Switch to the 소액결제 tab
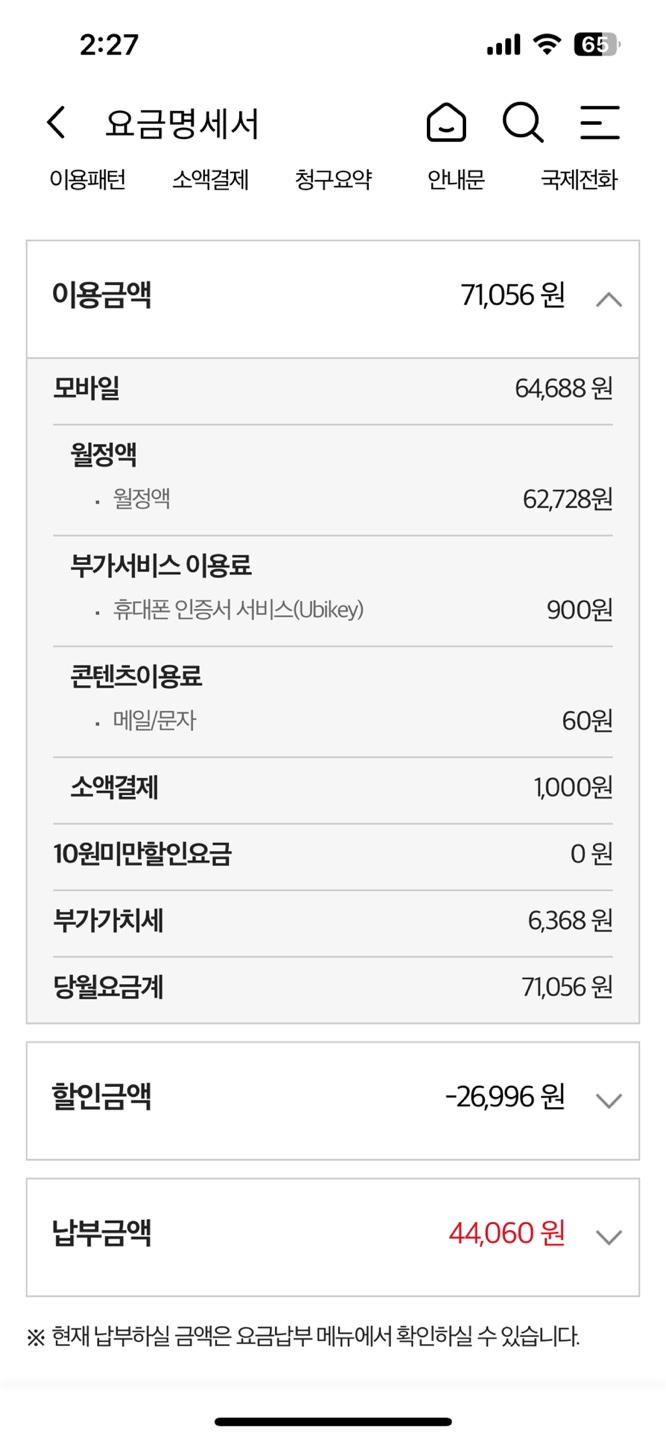The height and width of the screenshot is (1440, 666). pos(210,180)
